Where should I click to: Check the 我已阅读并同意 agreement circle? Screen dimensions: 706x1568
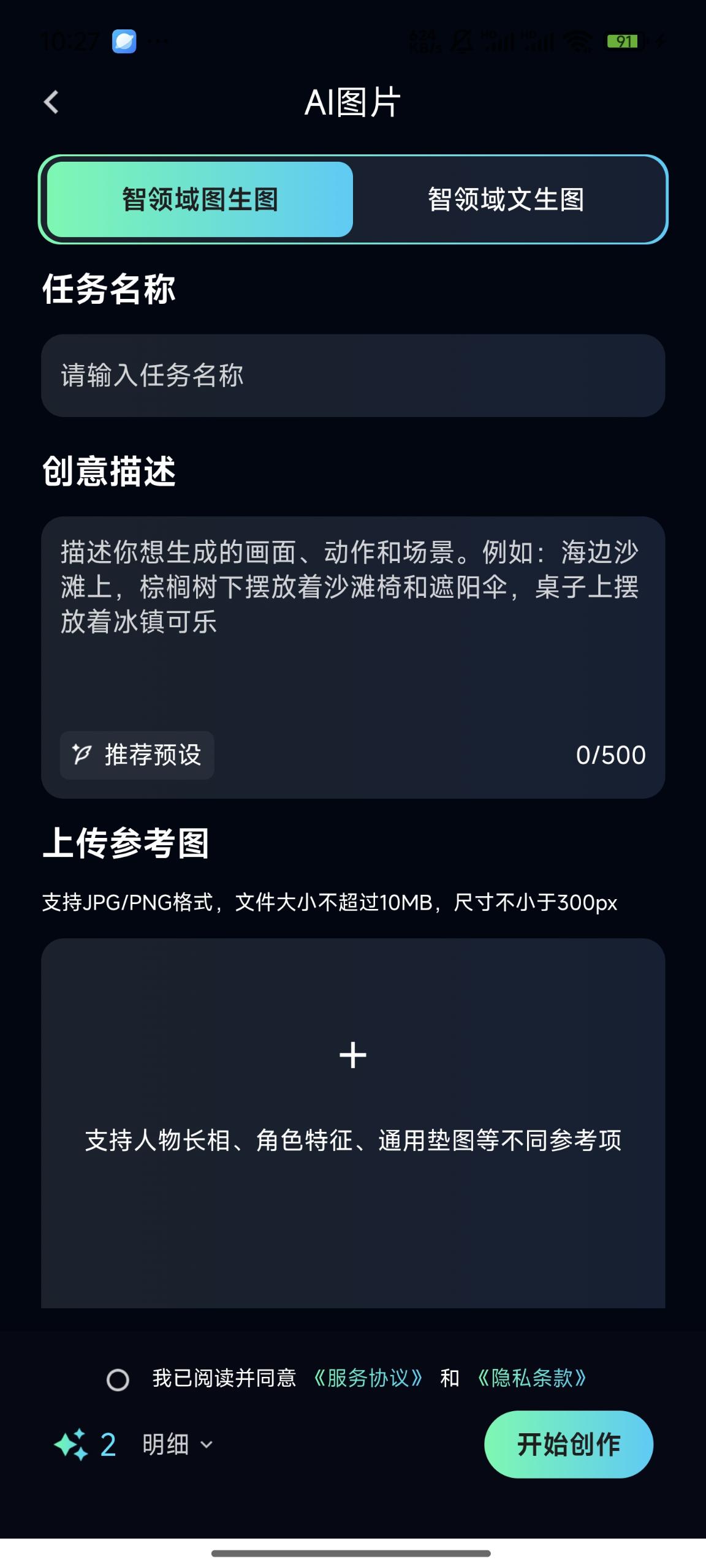tap(118, 1380)
